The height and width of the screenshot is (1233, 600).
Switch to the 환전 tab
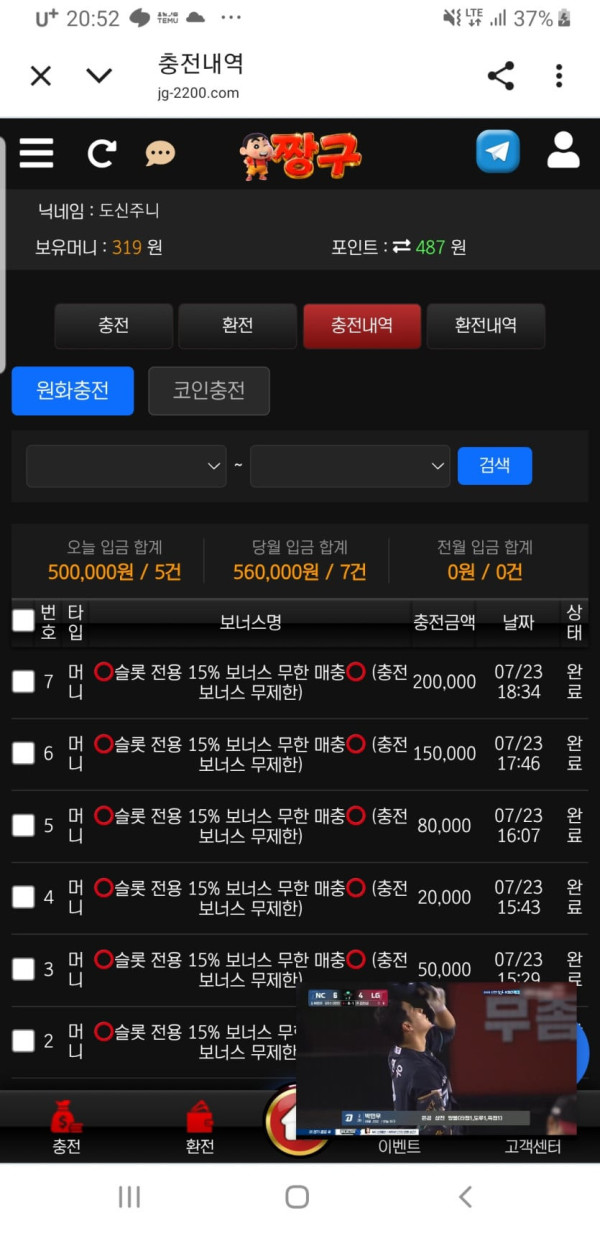(x=237, y=326)
